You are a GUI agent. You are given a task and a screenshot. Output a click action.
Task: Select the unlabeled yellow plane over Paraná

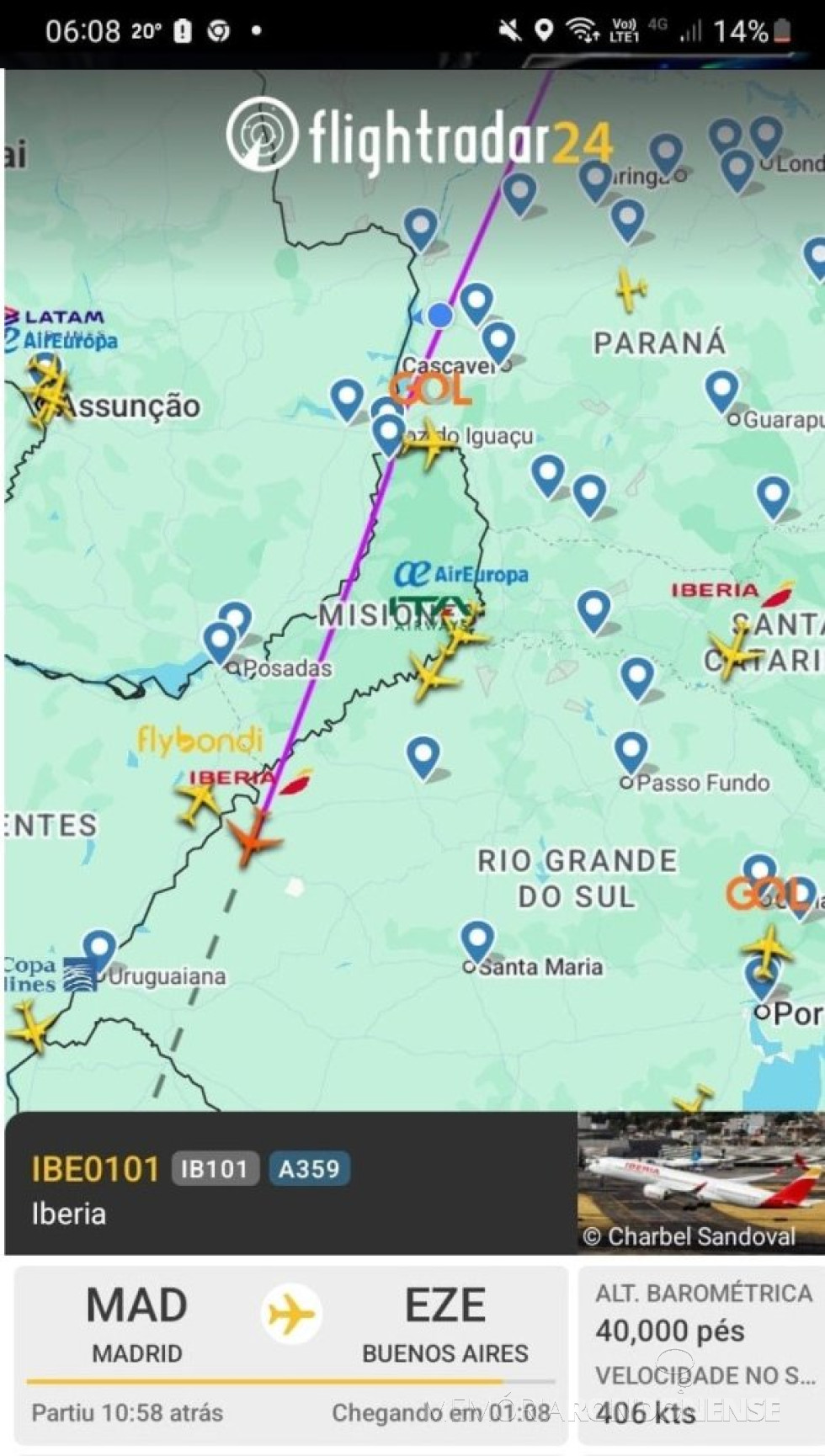(630, 289)
